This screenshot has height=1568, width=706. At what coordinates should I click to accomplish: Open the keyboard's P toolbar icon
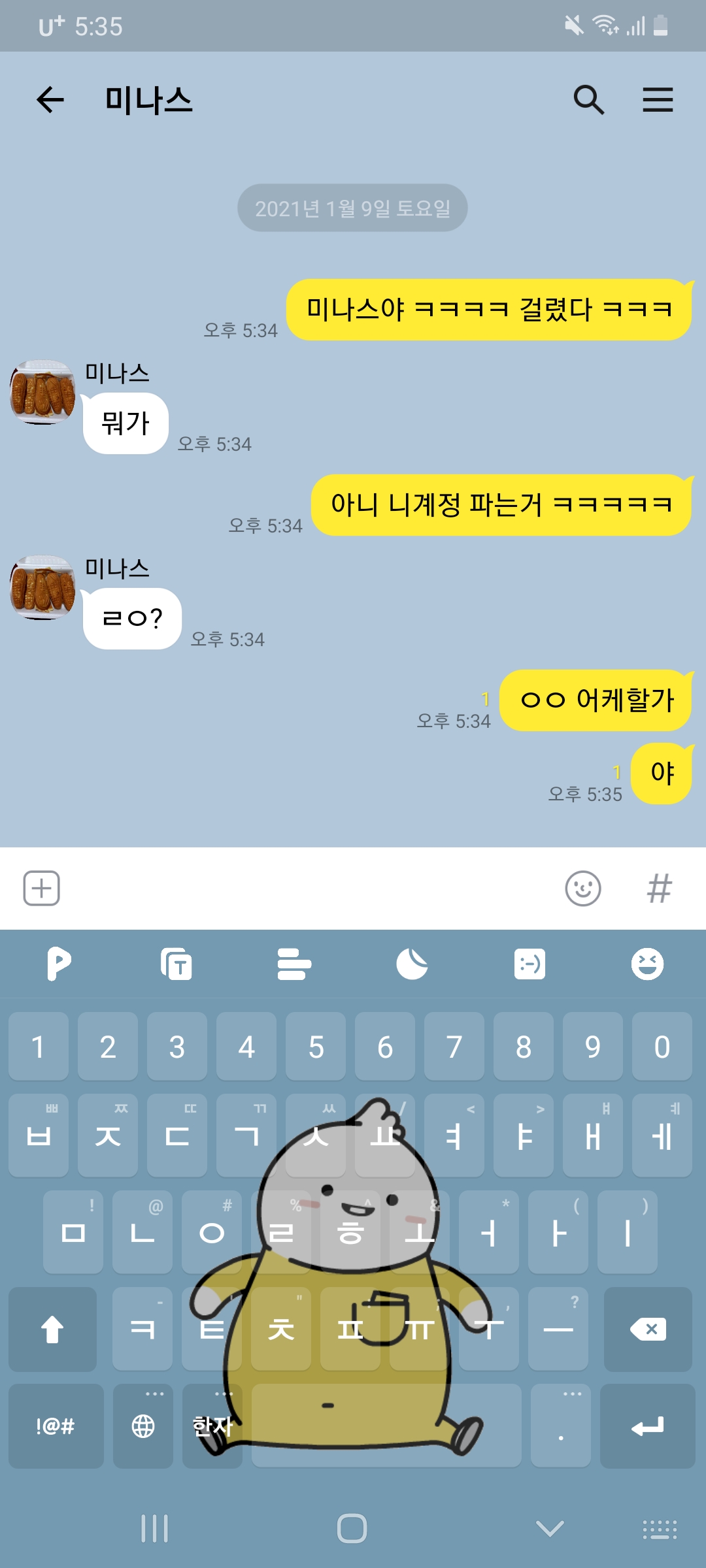pos(59,964)
